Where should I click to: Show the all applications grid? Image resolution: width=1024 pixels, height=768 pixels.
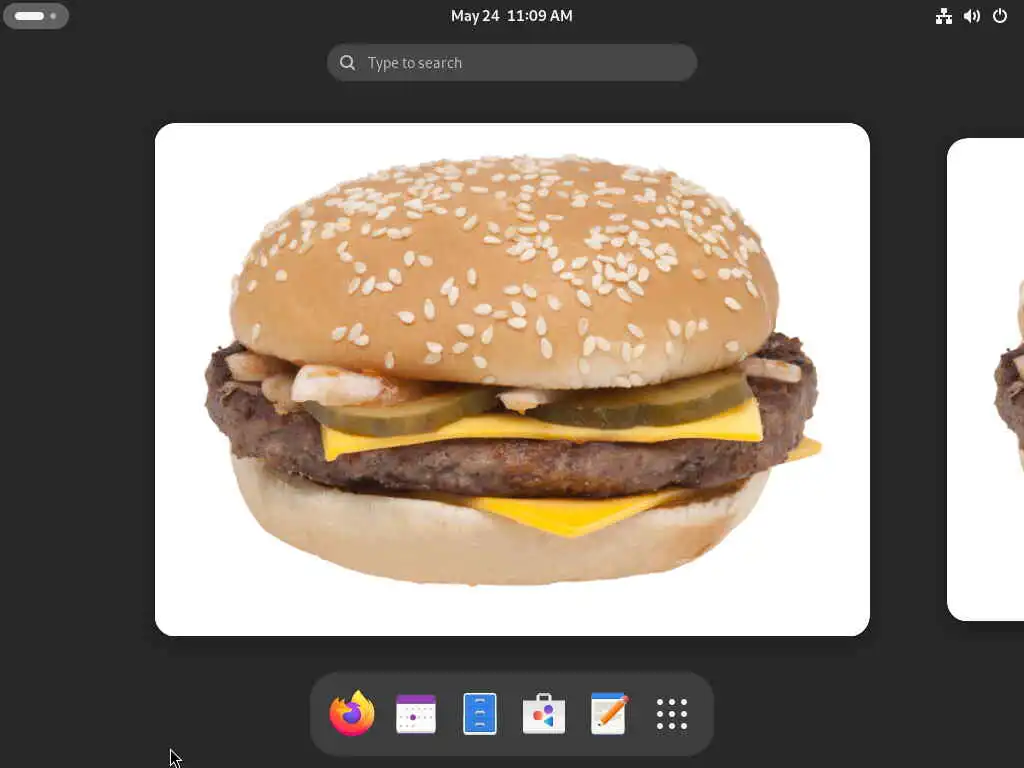click(x=672, y=714)
